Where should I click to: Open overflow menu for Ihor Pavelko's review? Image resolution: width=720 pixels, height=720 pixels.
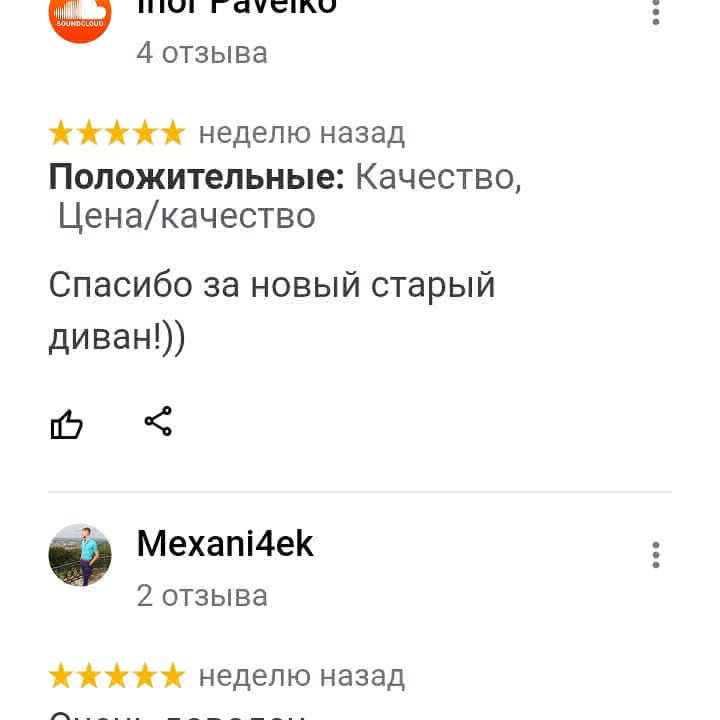pos(656,11)
